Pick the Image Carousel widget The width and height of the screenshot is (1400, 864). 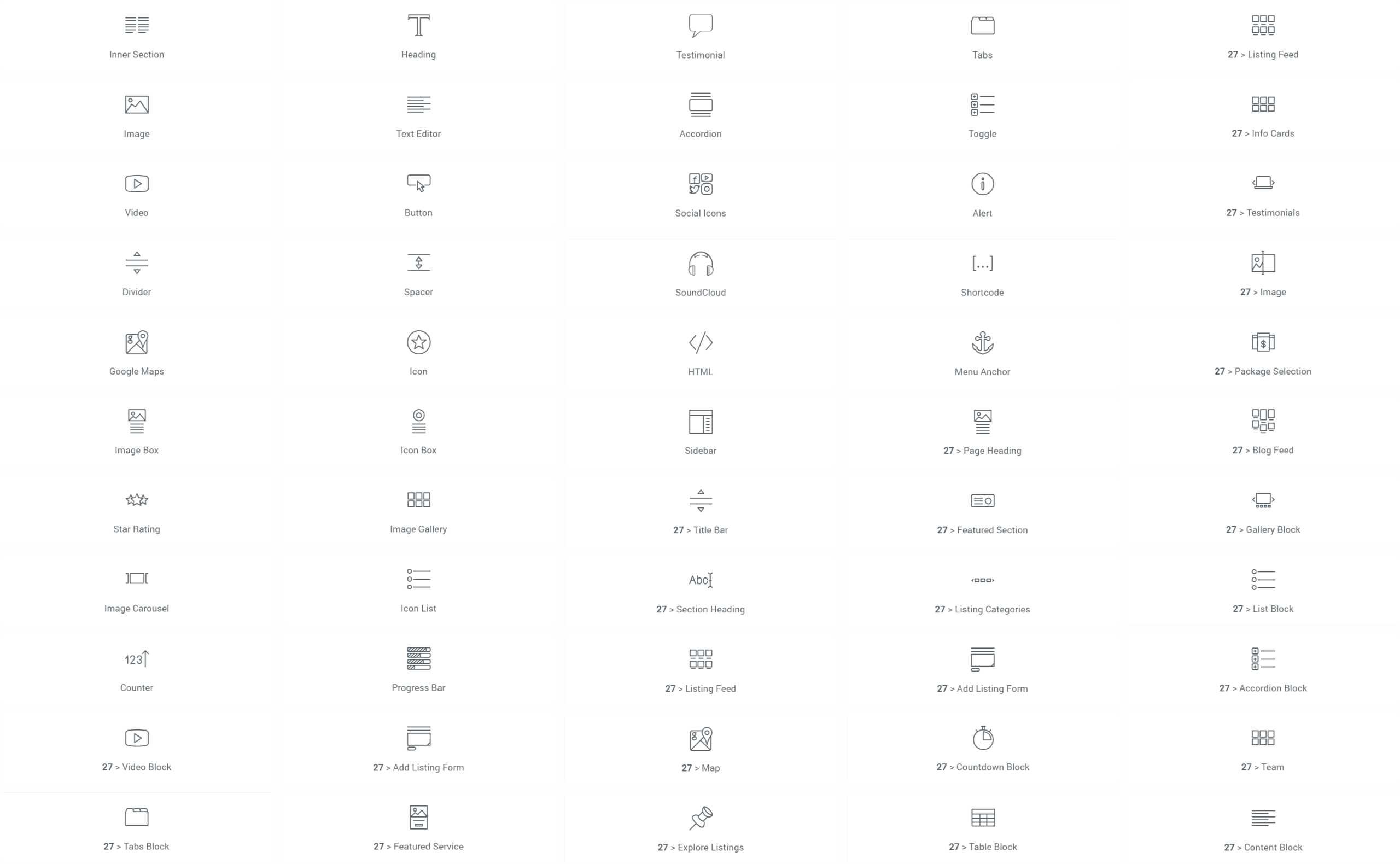click(137, 590)
